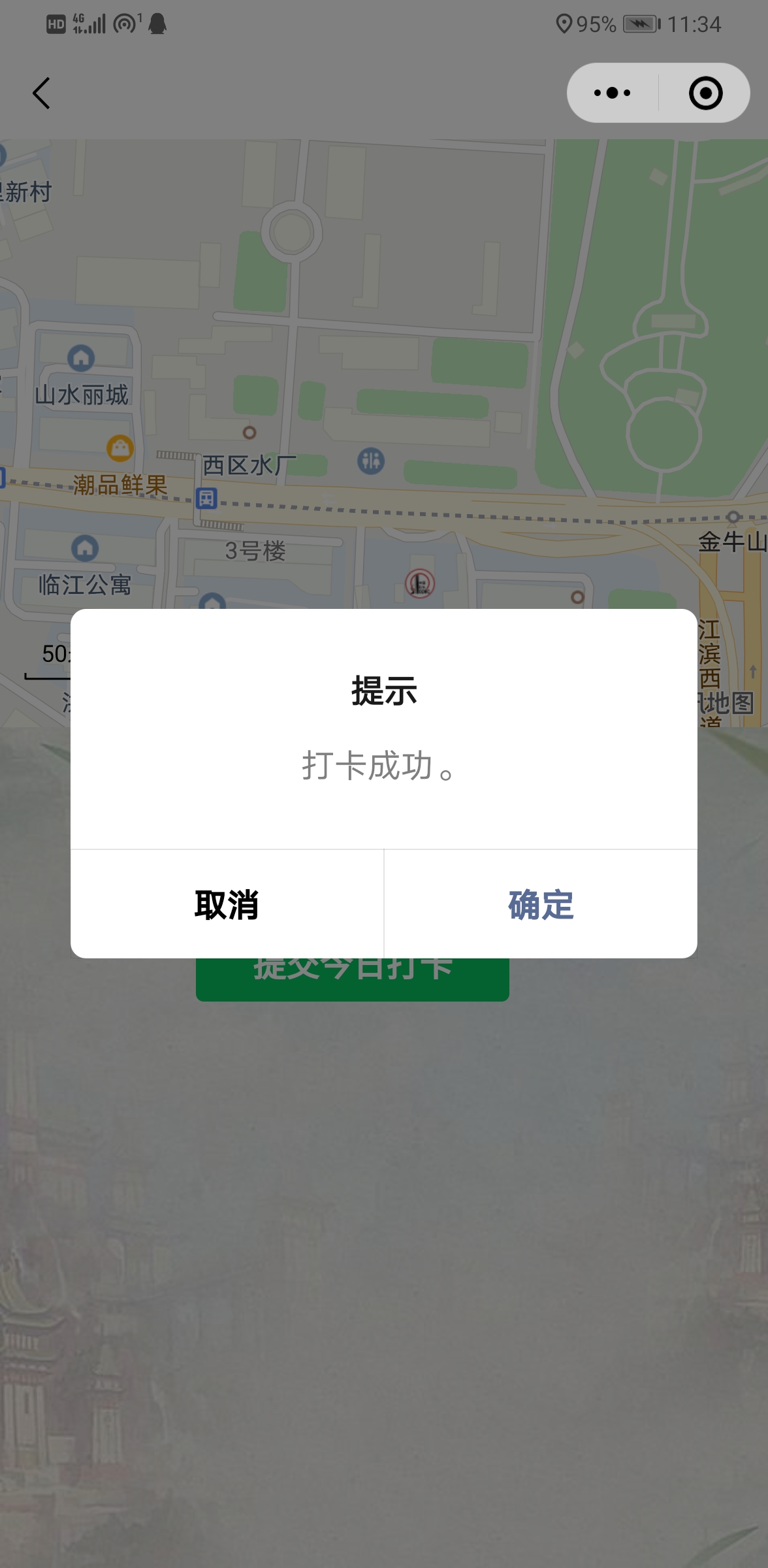Close the mini program via the circle icon

pos(705,93)
